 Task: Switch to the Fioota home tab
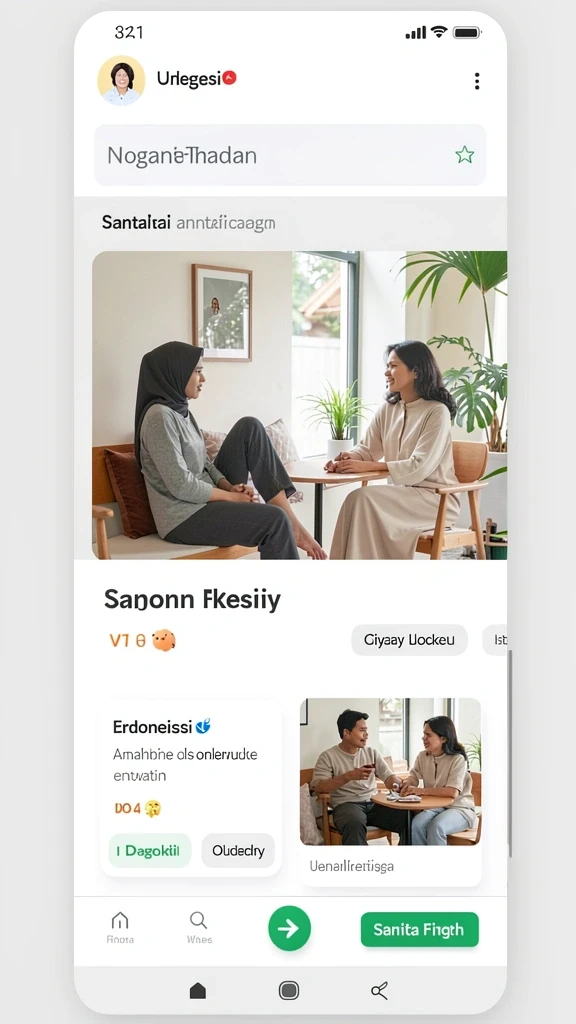(x=120, y=928)
